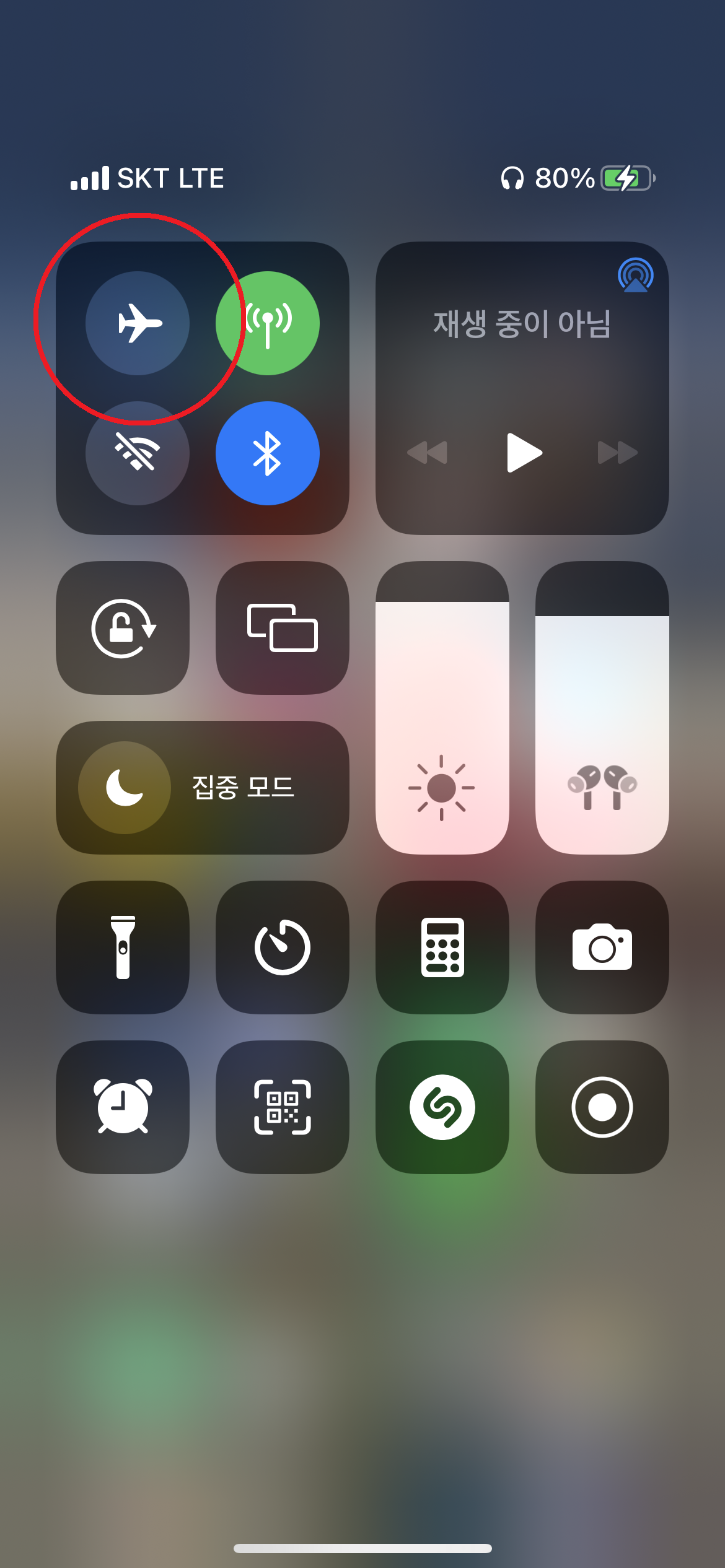Start screen recording
Viewport: 725px width, 1568px height.
tap(602, 1107)
